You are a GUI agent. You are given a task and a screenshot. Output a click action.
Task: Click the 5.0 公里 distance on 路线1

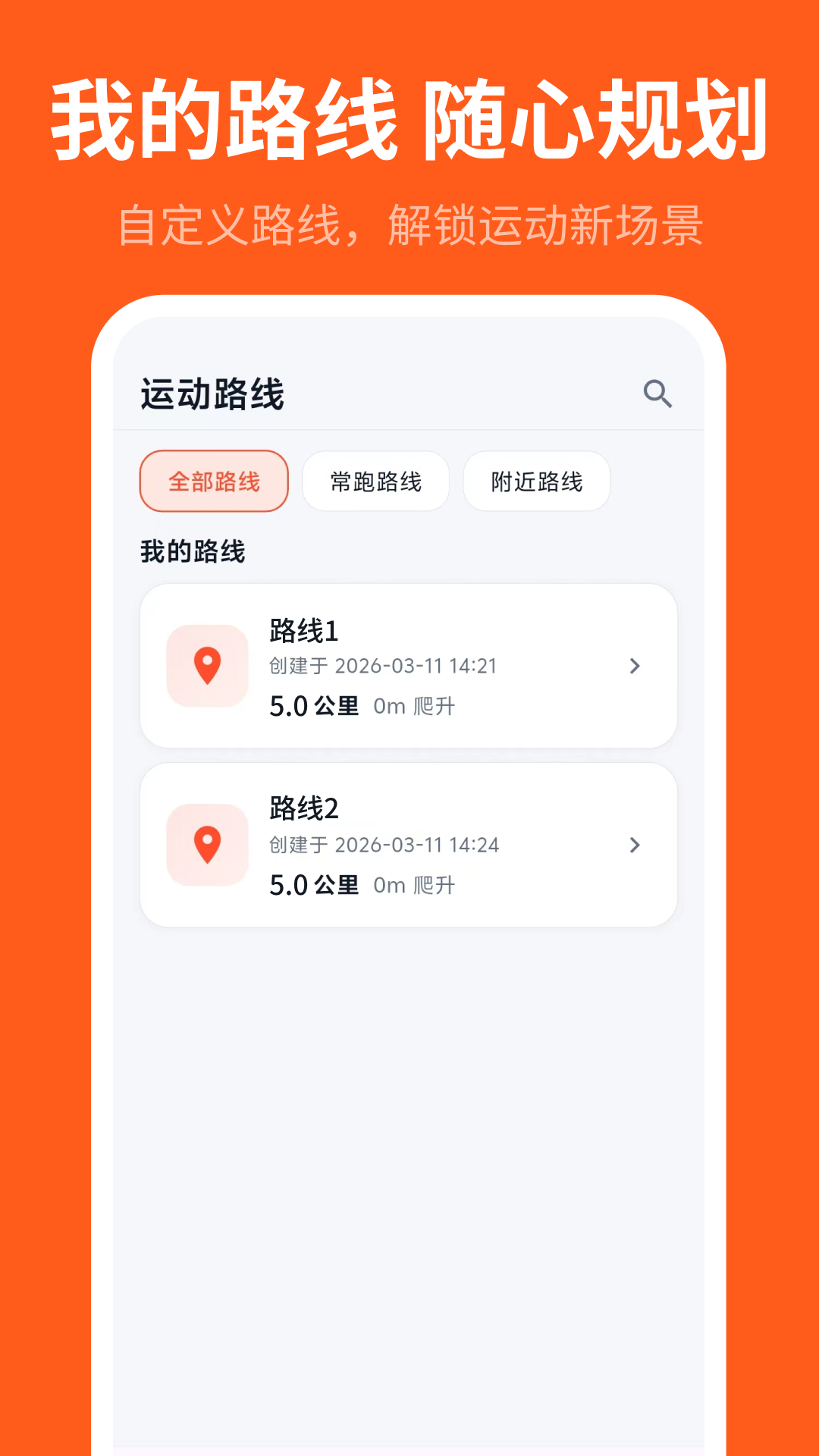313,706
